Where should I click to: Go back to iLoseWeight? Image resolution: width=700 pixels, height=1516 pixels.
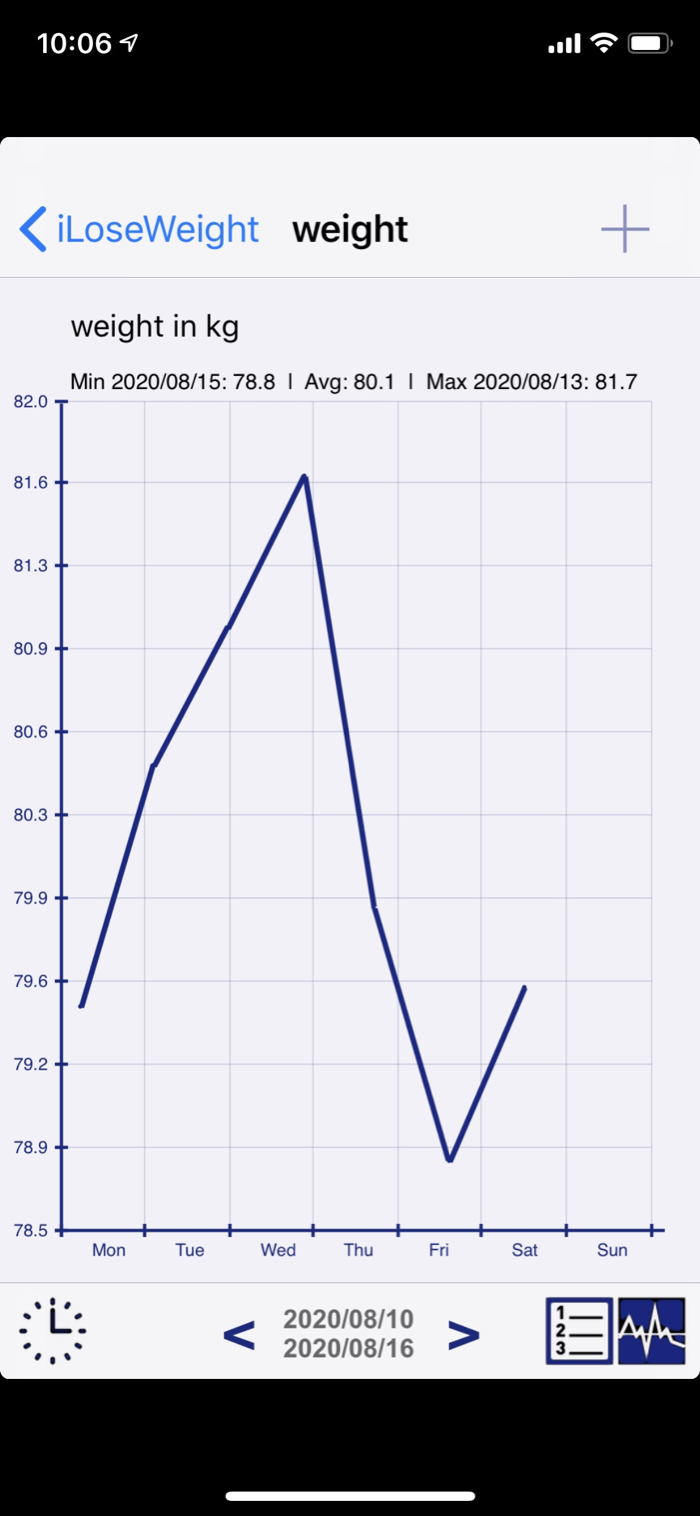tap(139, 229)
